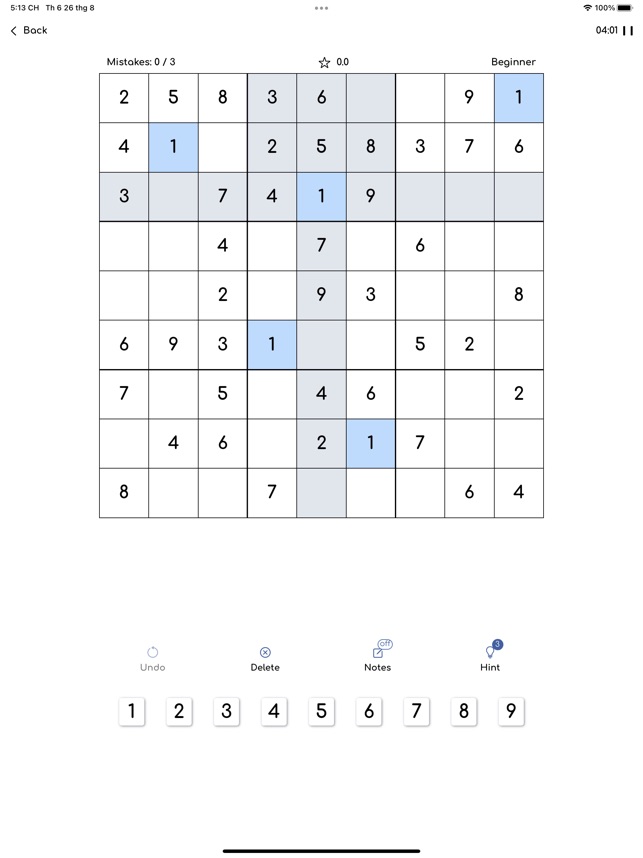Enter number 5 from the number pad
643x858 pixels.
[321, 711]
